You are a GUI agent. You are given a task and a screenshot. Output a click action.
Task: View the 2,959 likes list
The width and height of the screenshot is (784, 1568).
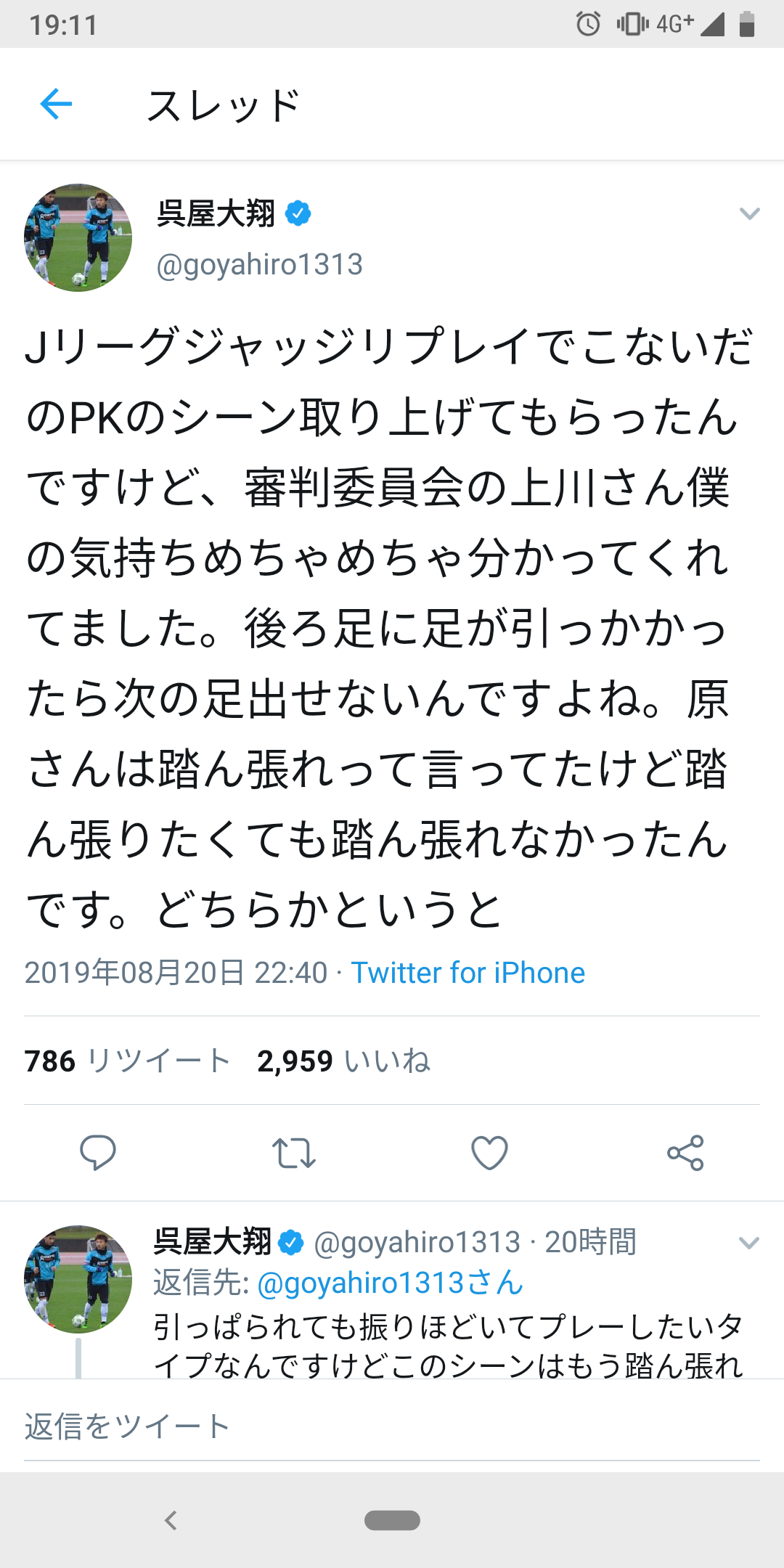coord(344,1061)
